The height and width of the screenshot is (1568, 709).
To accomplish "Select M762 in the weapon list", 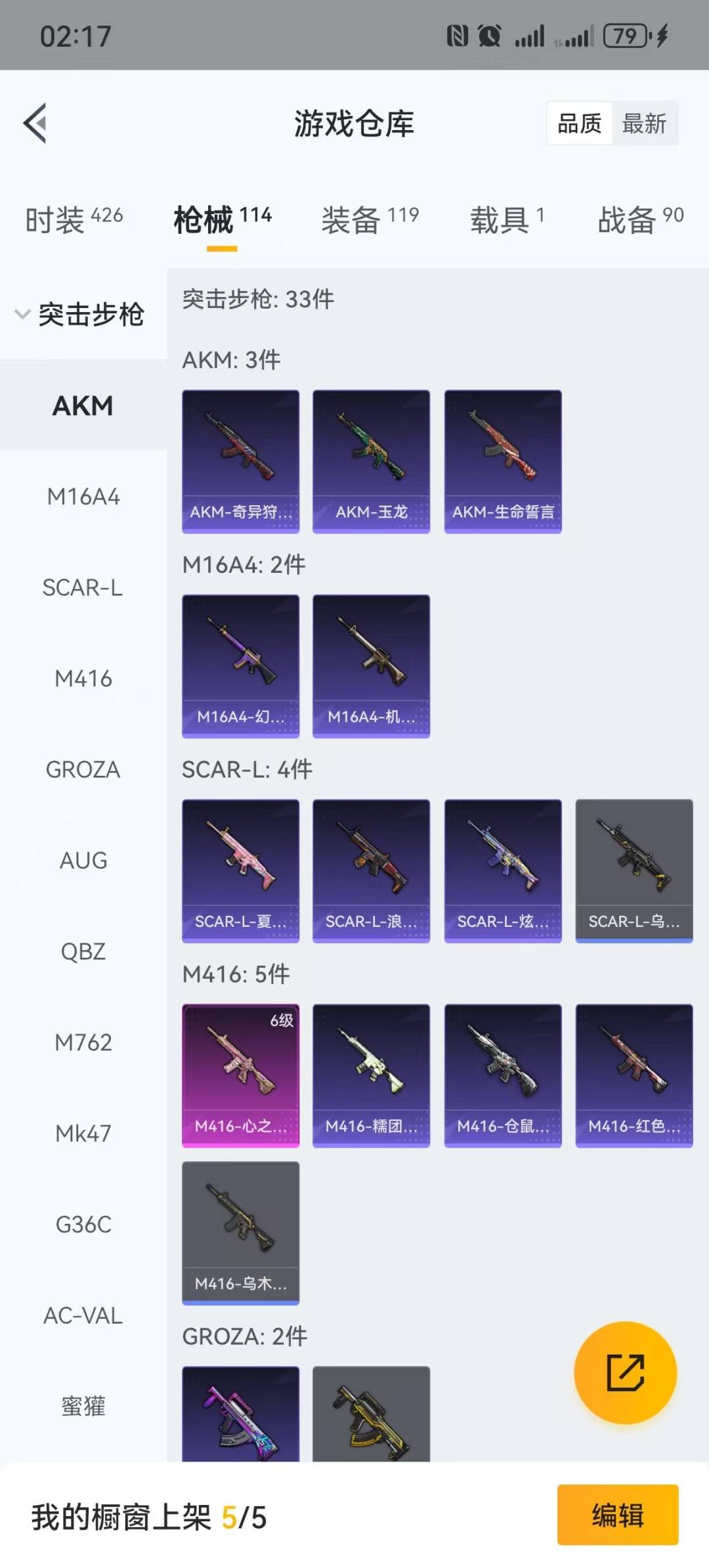I will pos(83,1042).
